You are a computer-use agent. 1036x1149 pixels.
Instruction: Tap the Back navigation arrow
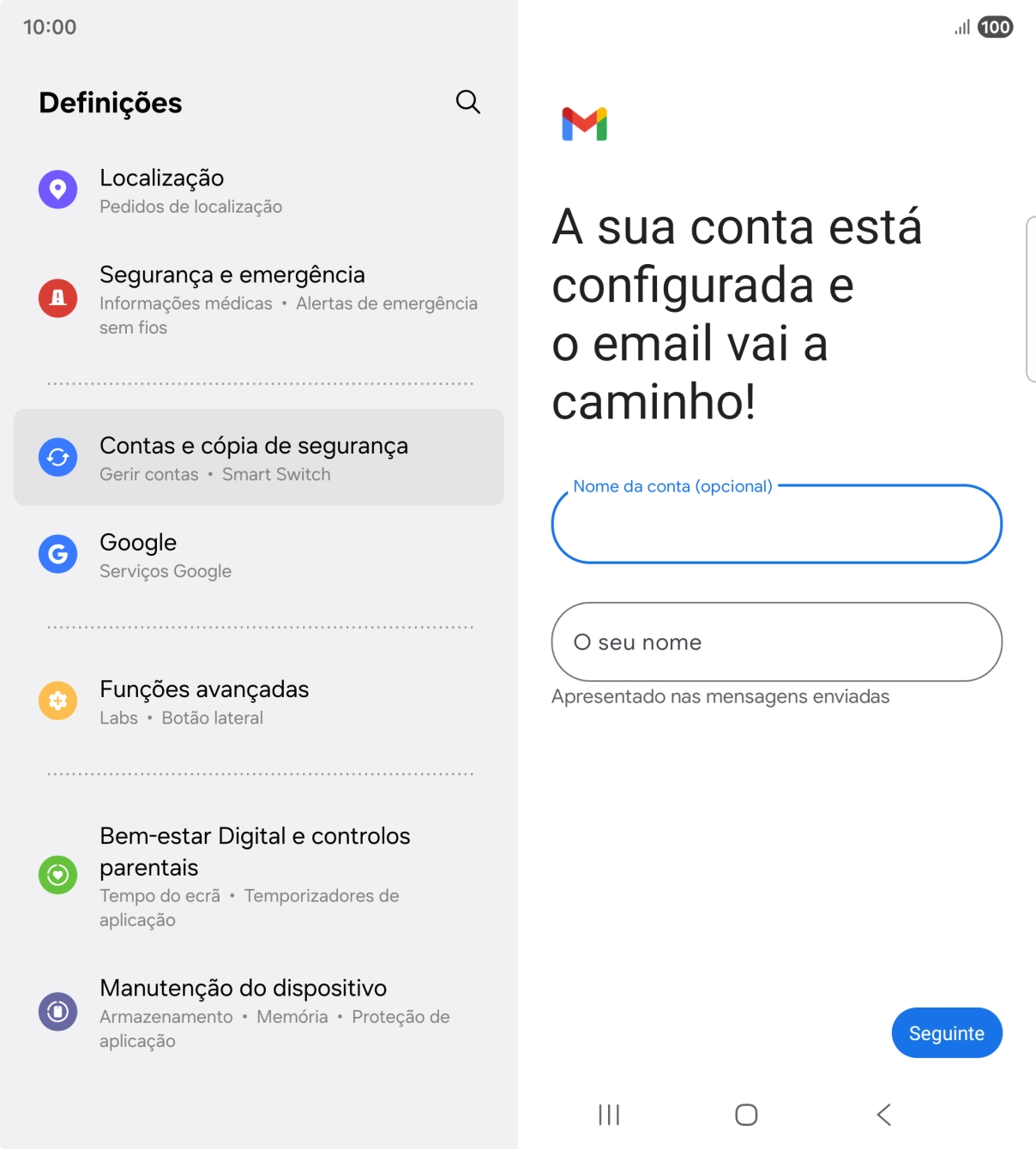(x=882, y=1116)
